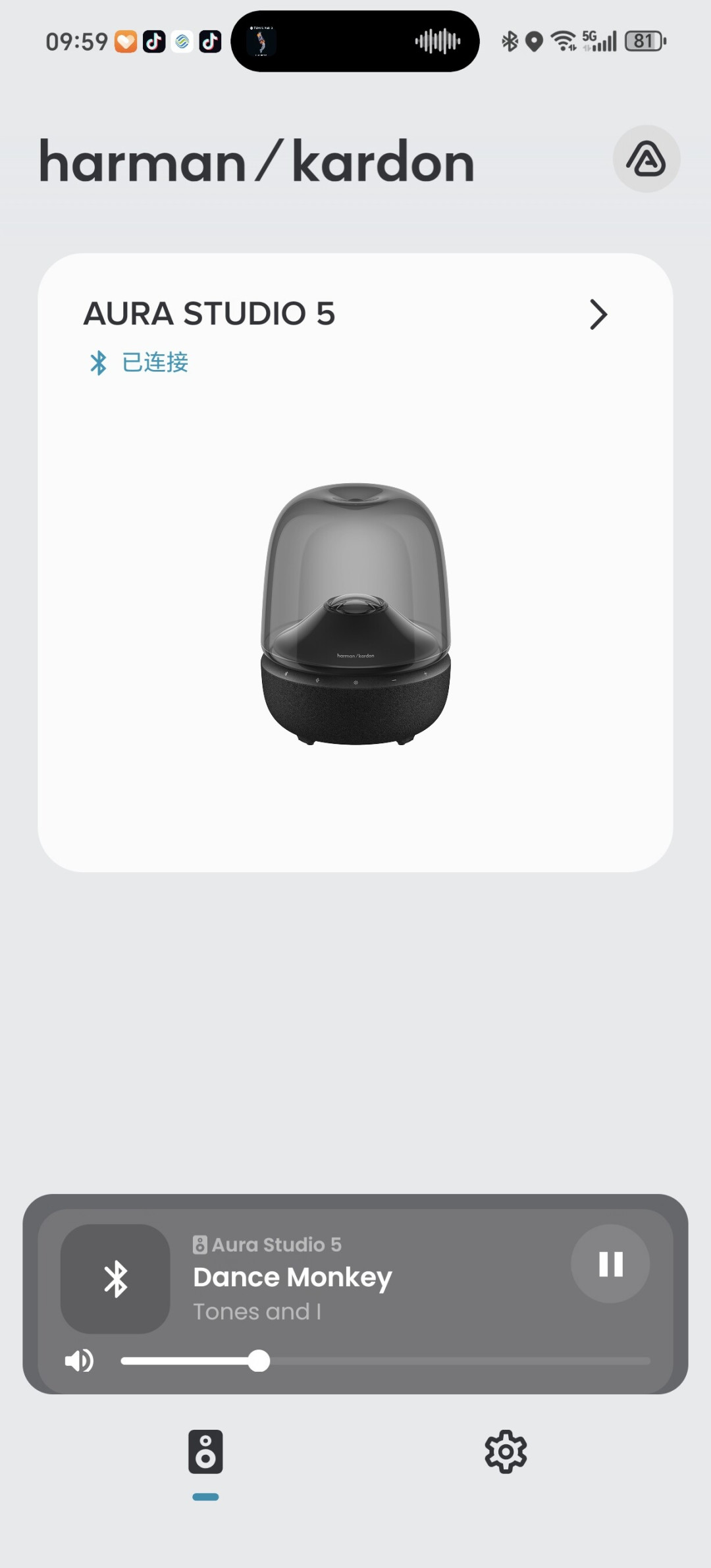Viewport: 711px width, 1568px height.
Task: Switch to the settings gear tab
Action: tap(506, 1451)
